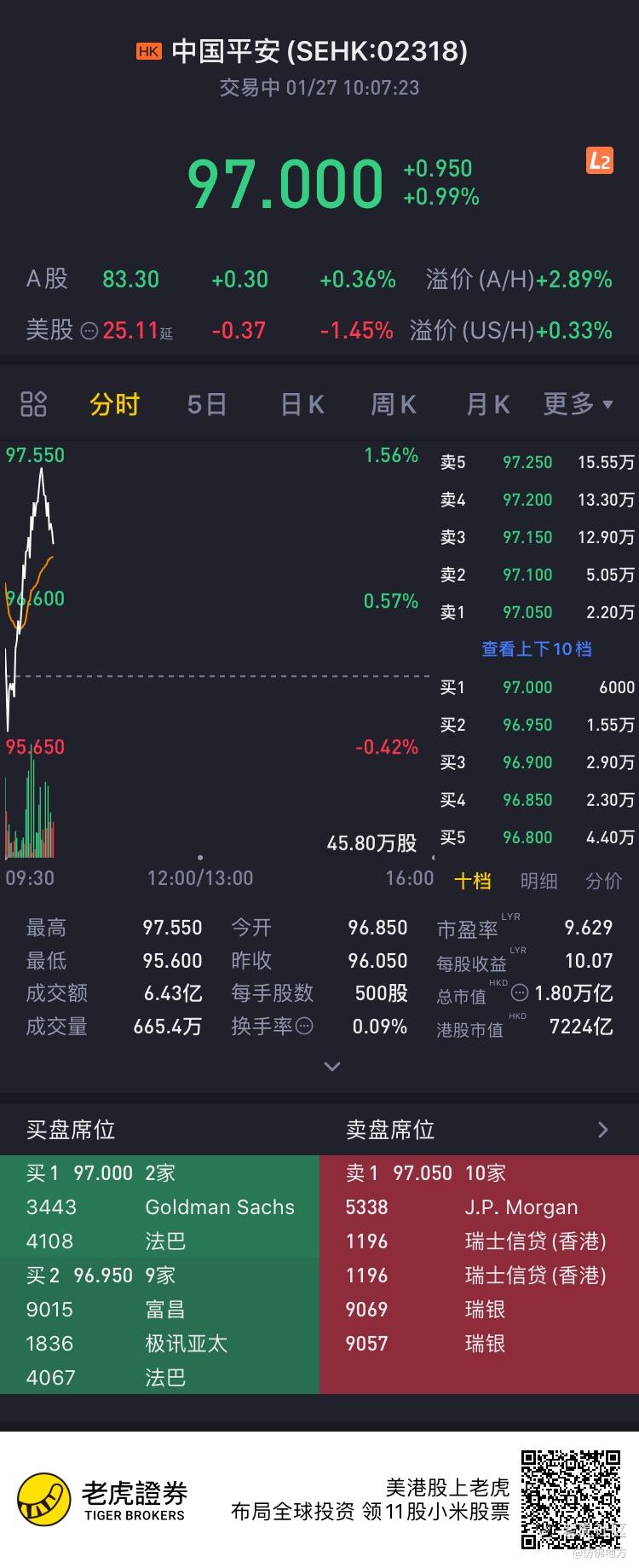Expand more stock statistics with down chevron
This screenshot has width=639, height=1568.
[x=332, y=1066]
